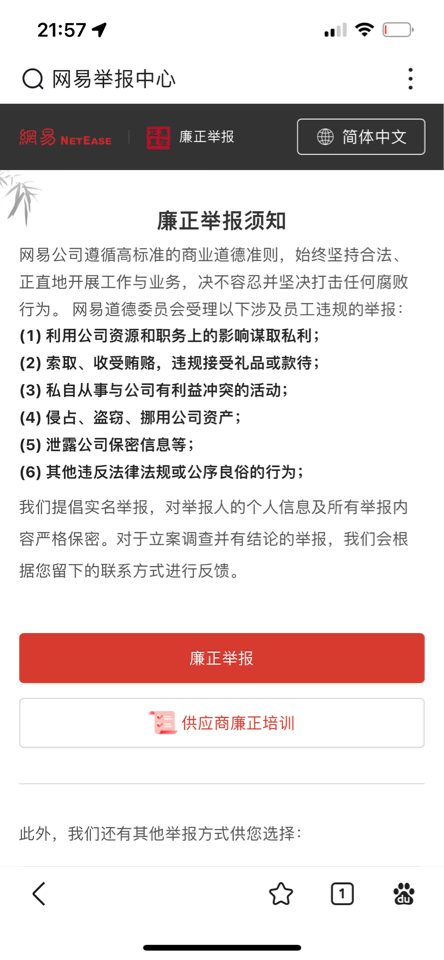Screen dimensions: 444x960
Task: Open the browser tabs switcher
Action: coord(342,894)
